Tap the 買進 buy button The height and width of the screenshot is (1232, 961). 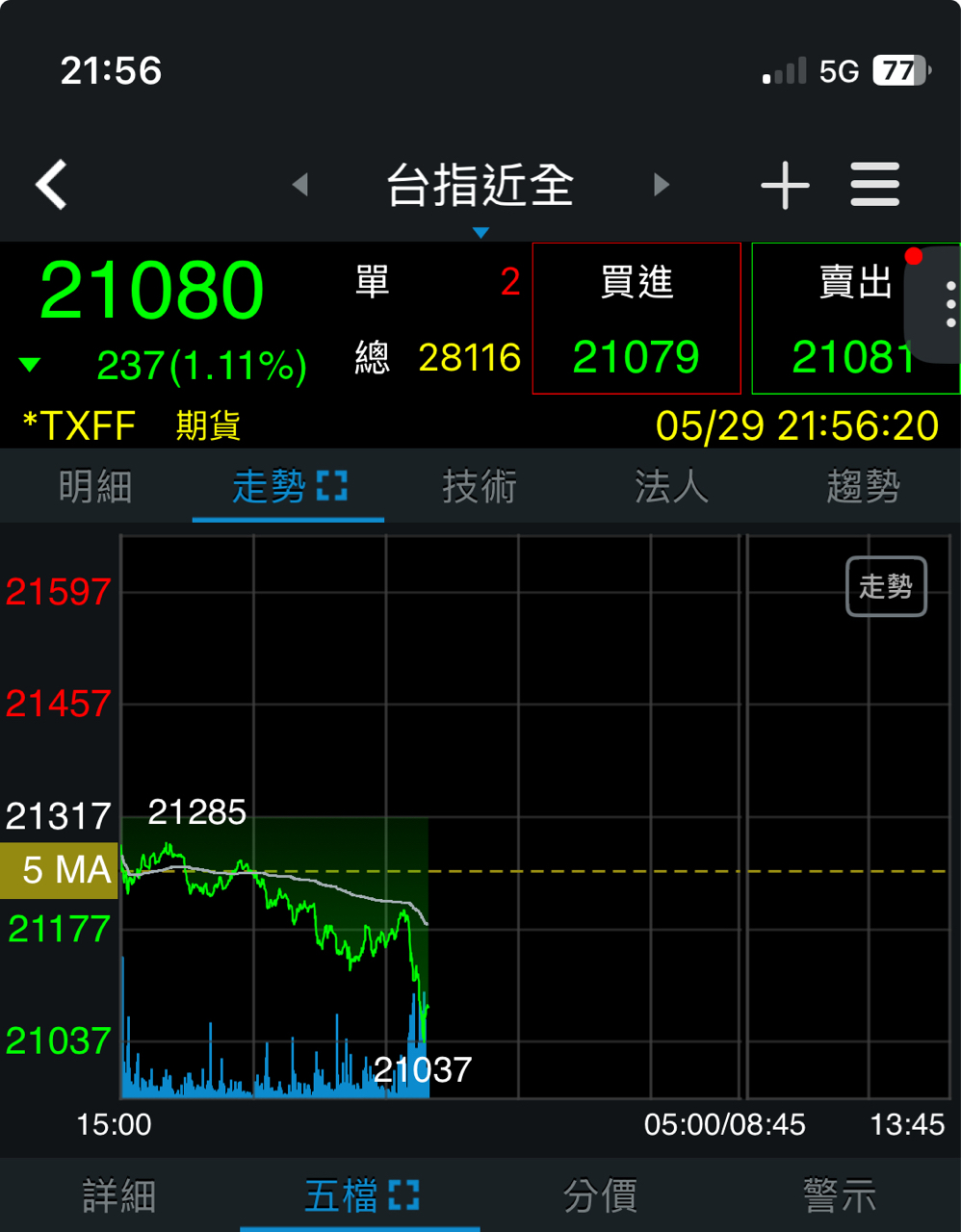pos(636,319)
